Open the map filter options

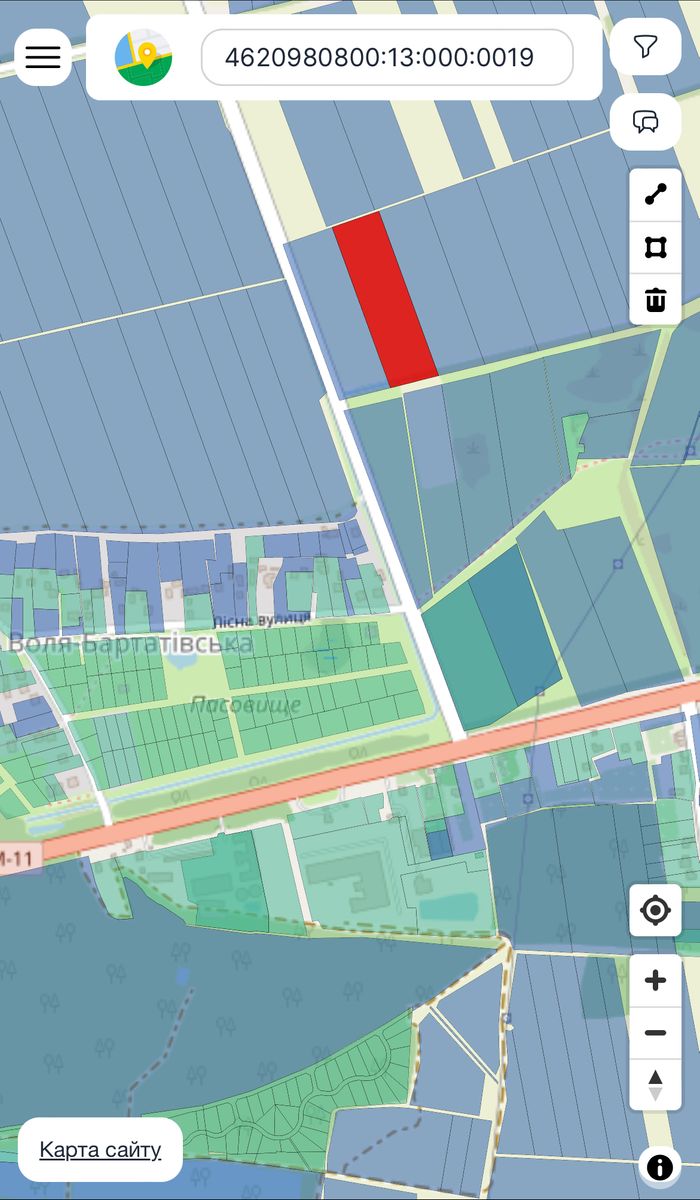[646, 46]
